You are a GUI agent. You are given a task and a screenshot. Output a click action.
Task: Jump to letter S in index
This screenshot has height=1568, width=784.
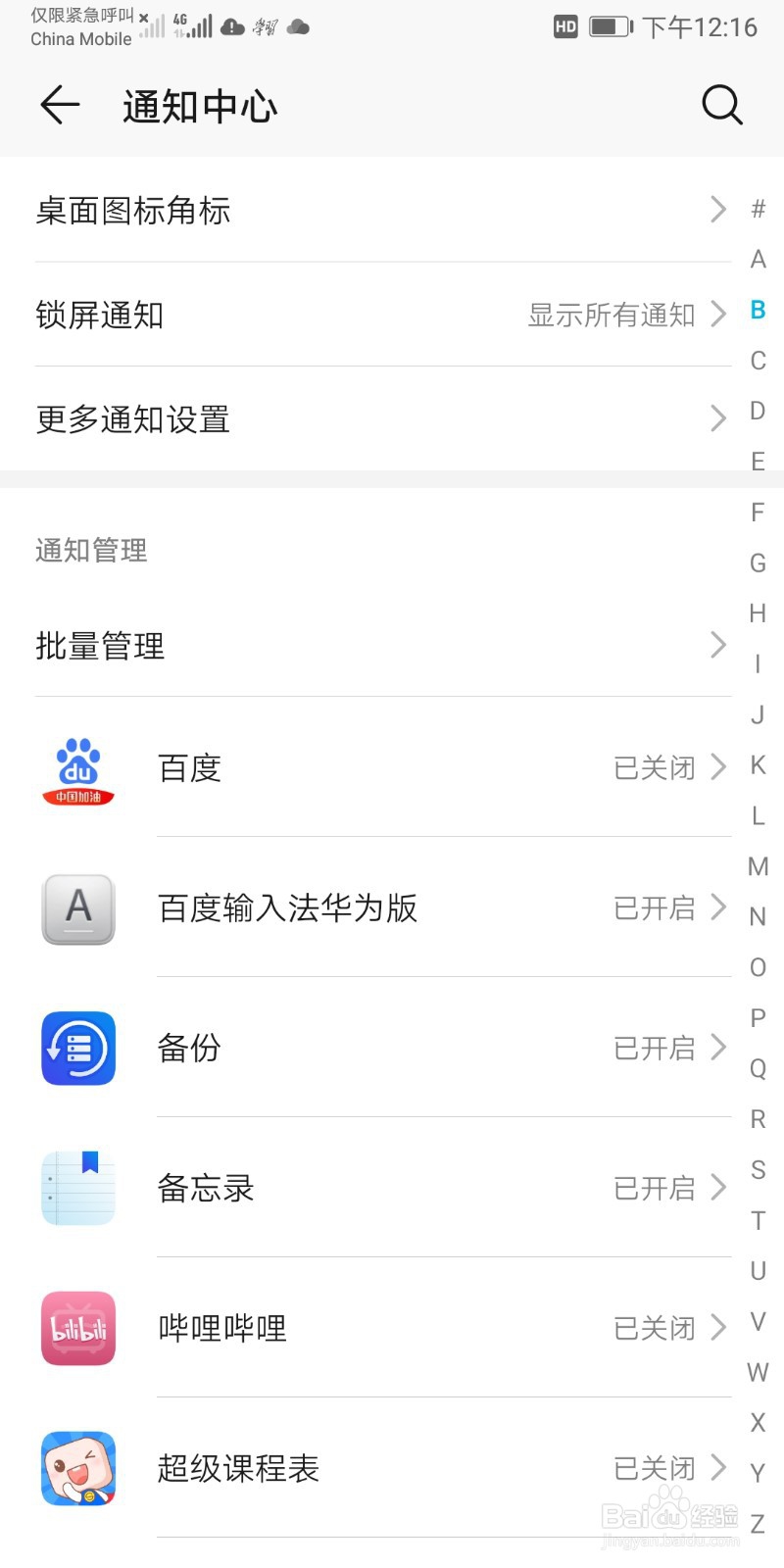pyautogui.click(x=758, y=1169)
